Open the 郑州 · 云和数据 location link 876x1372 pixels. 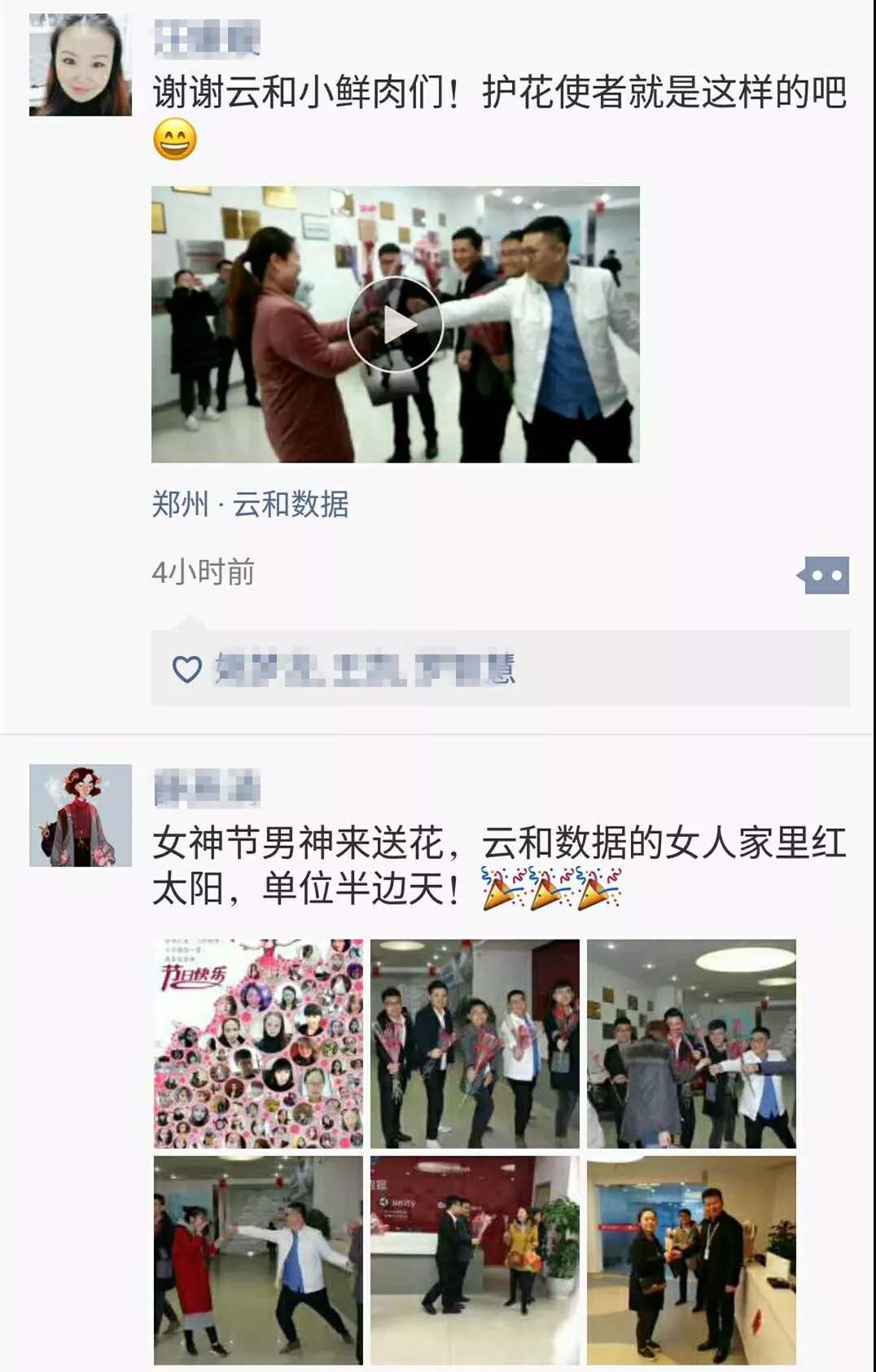(x=250, y=504)
